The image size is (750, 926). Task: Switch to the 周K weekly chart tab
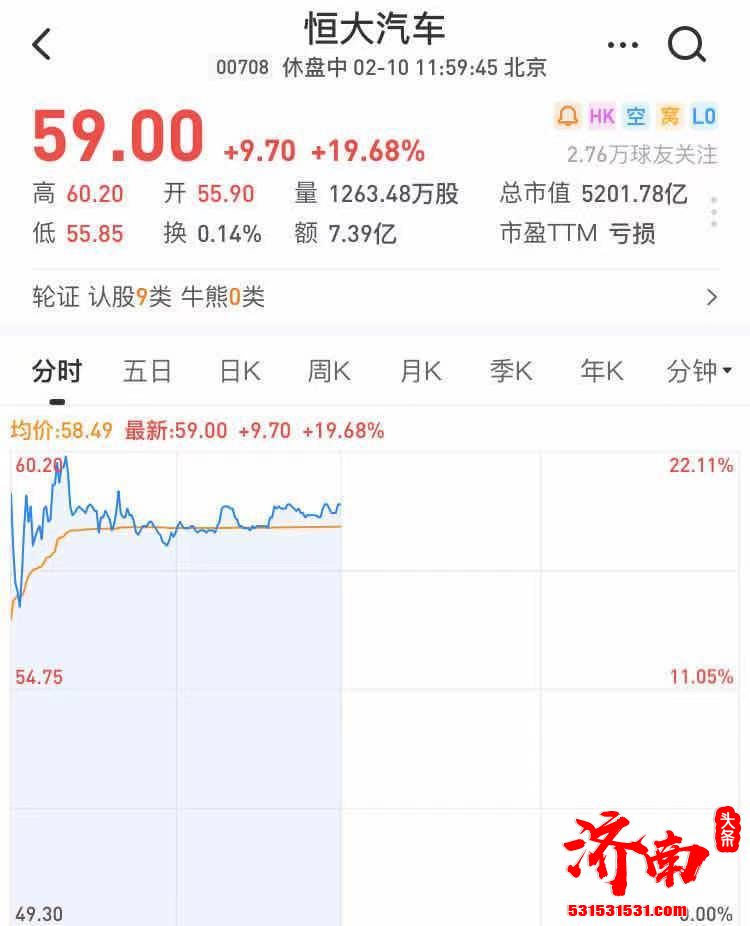pos(328,371)
